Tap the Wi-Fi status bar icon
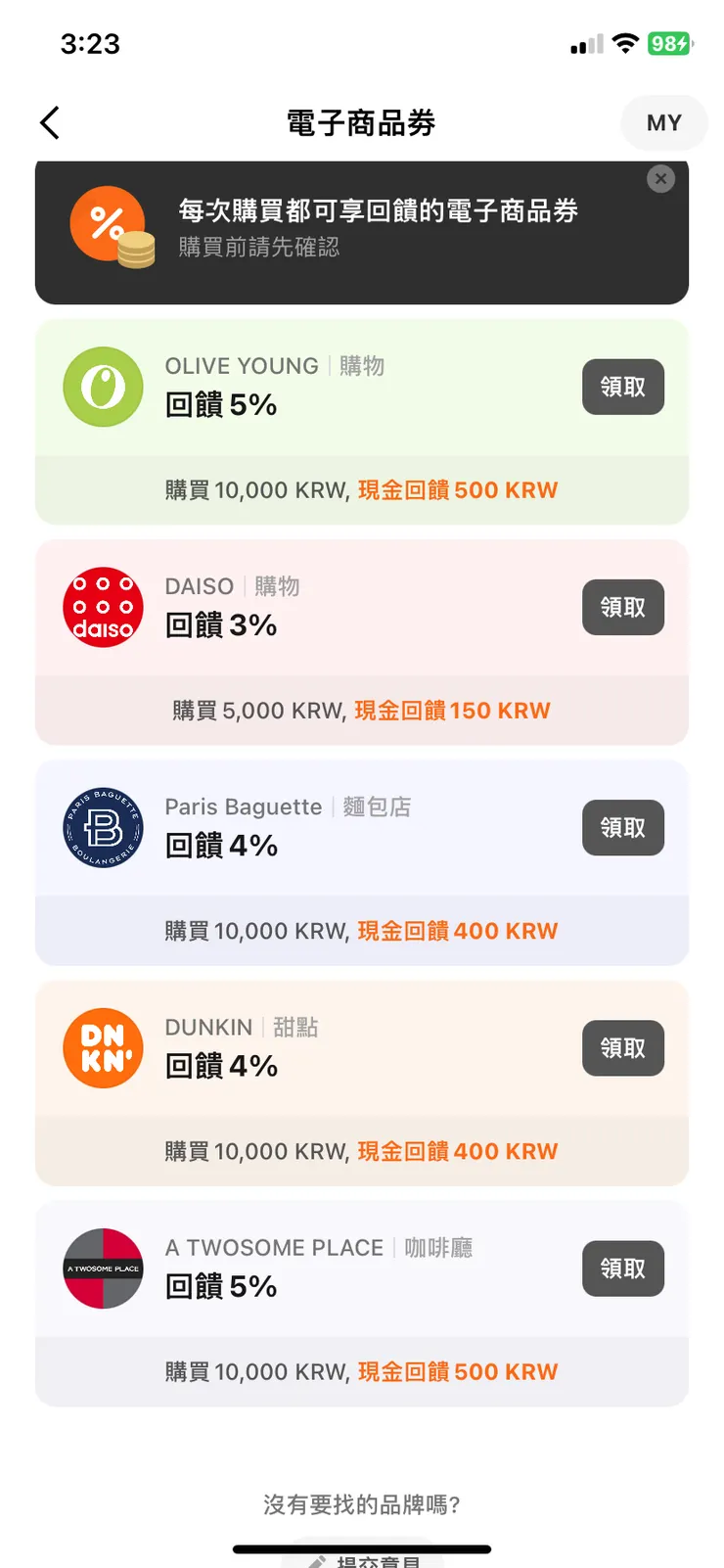 click(x=626, y=43)
